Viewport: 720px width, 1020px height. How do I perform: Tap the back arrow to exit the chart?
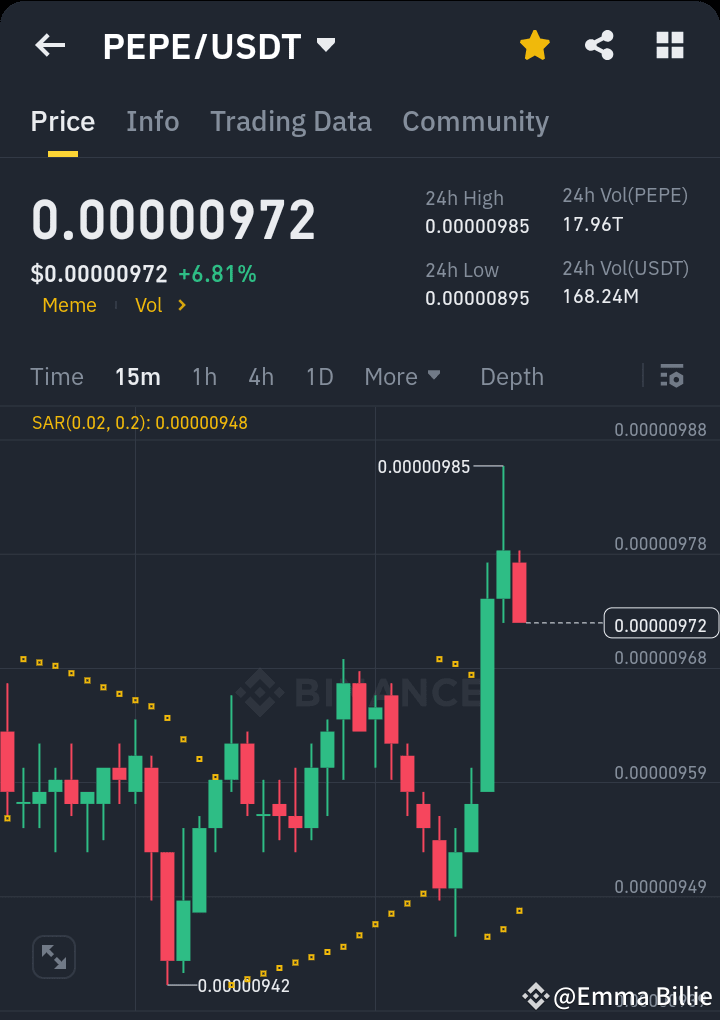[49, 45]
